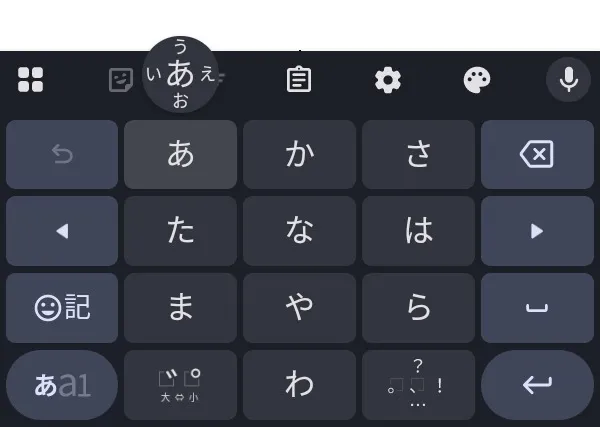Open emoji and symbols with 記 key
Image resolution: width=600 pixels, height=427 pixels.
click(62, 308)
